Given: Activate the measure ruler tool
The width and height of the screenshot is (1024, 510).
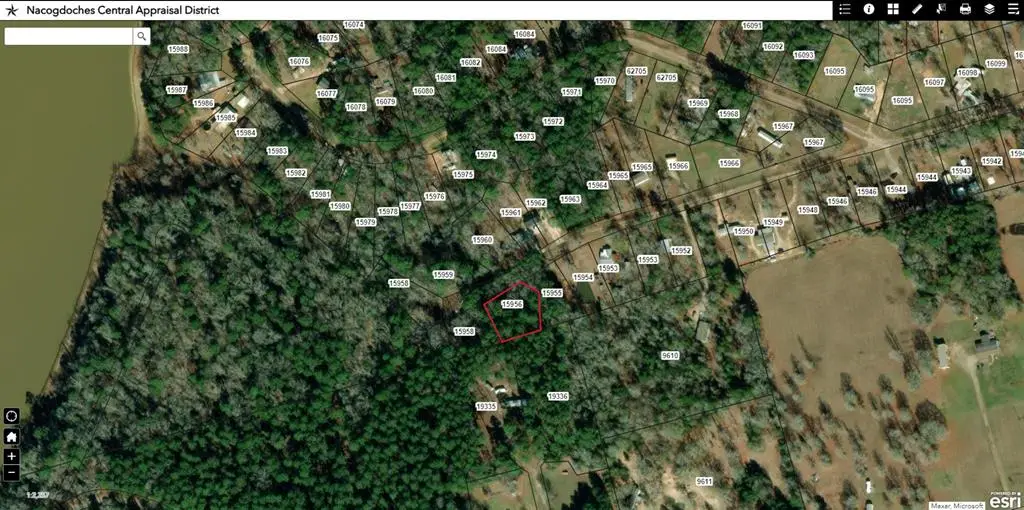Looking at the screenshot, I should 918,9.
